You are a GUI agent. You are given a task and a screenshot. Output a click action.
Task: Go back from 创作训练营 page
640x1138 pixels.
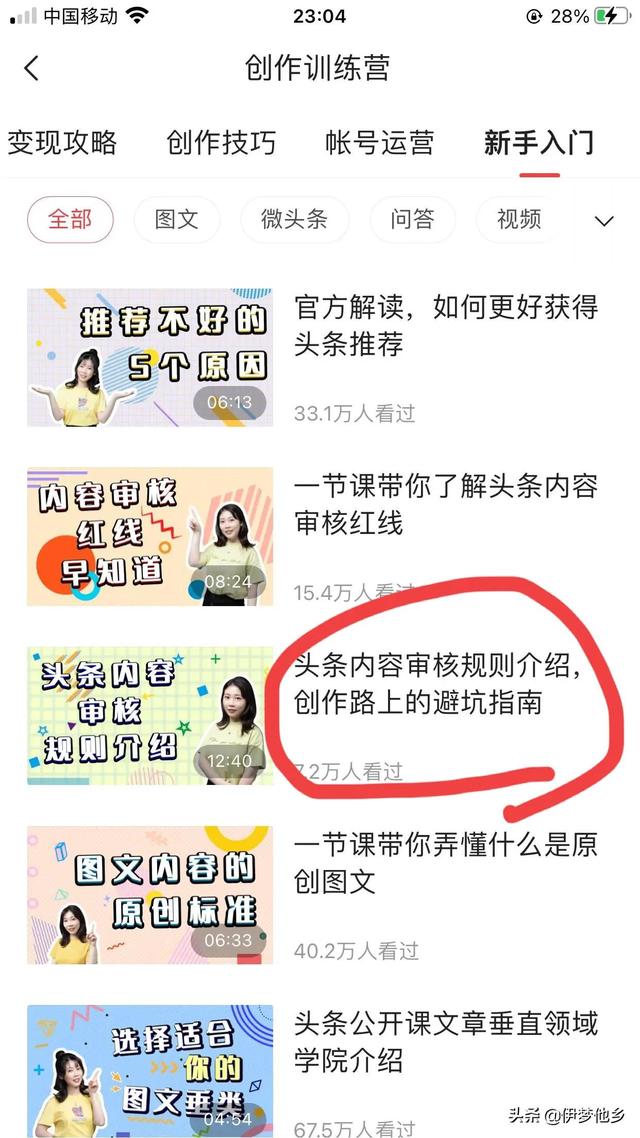pyautogui.click(x=32, y=68)
